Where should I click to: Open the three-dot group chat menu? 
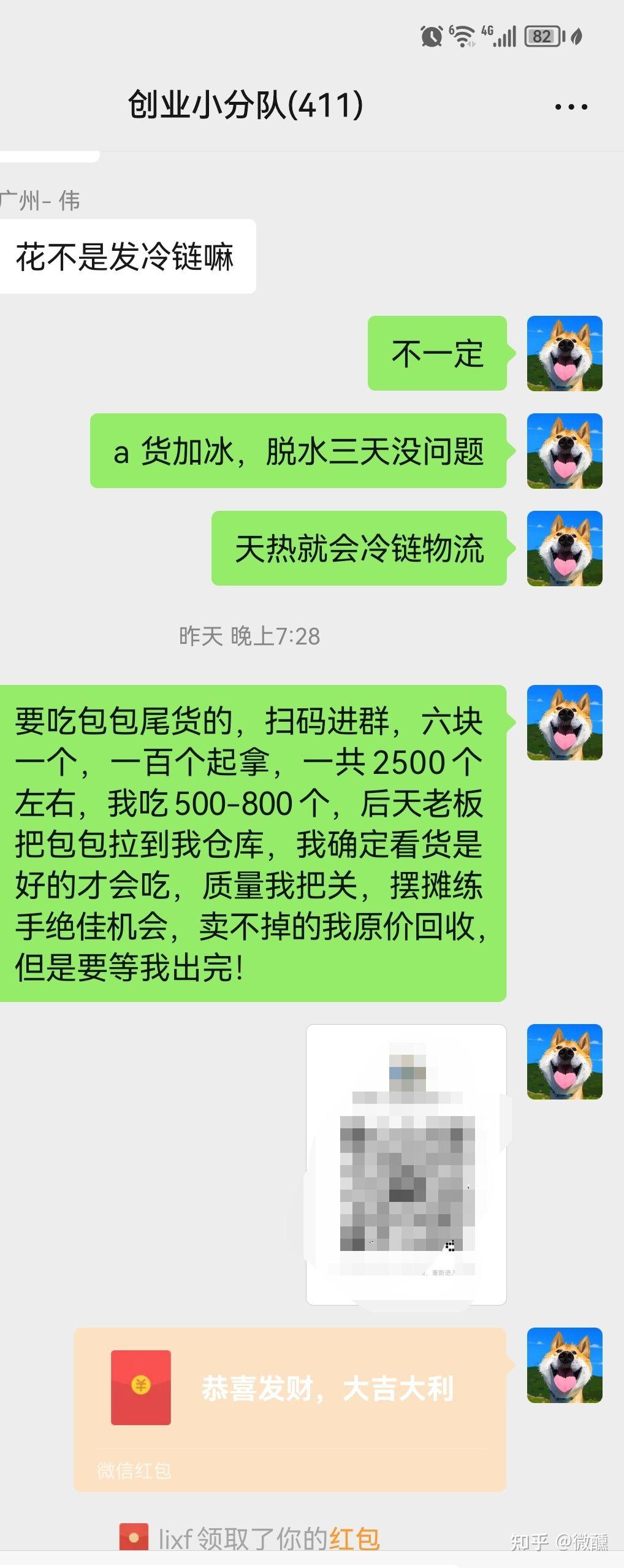tap(571, 107)
